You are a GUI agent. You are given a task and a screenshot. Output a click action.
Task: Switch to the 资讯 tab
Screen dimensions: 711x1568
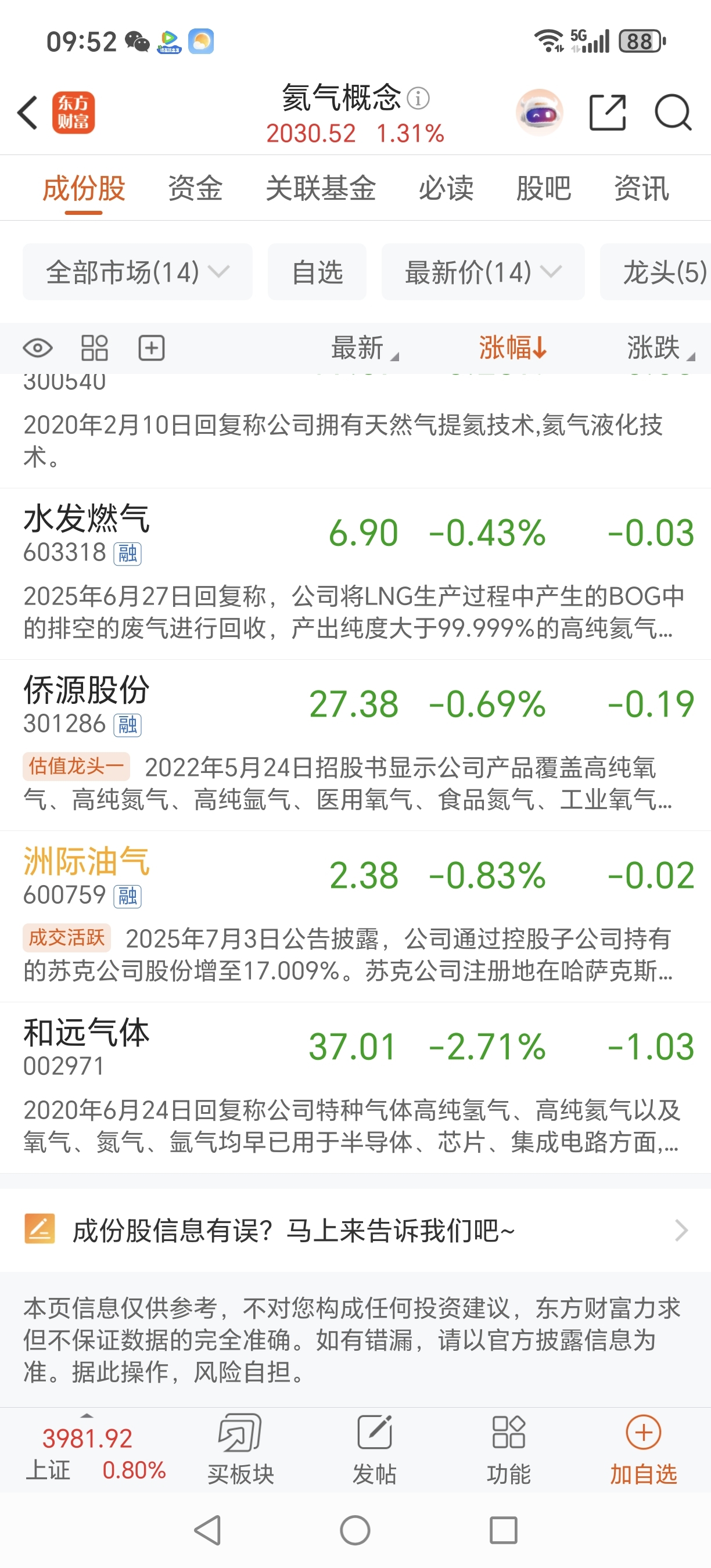[x=641, y=188]
